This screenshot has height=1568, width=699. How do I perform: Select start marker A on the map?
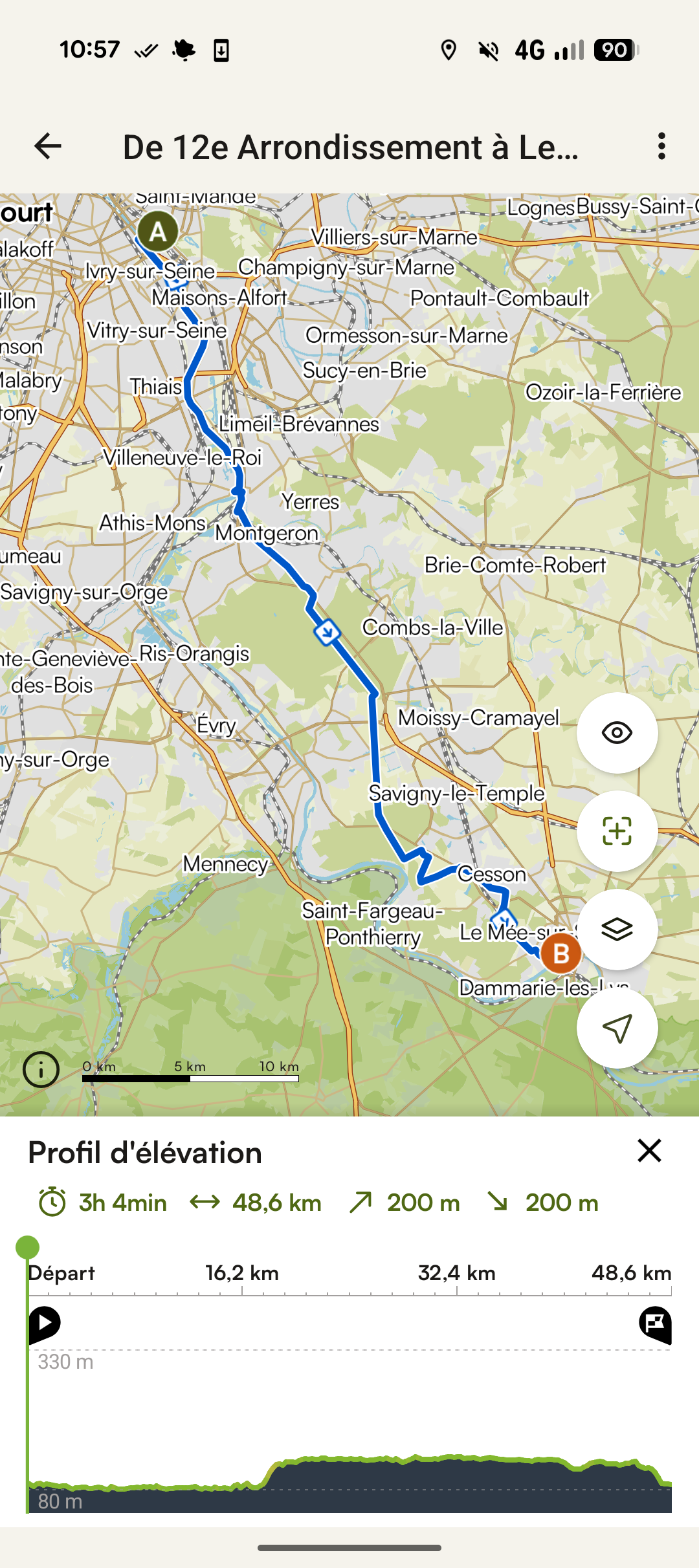point(158,232)
